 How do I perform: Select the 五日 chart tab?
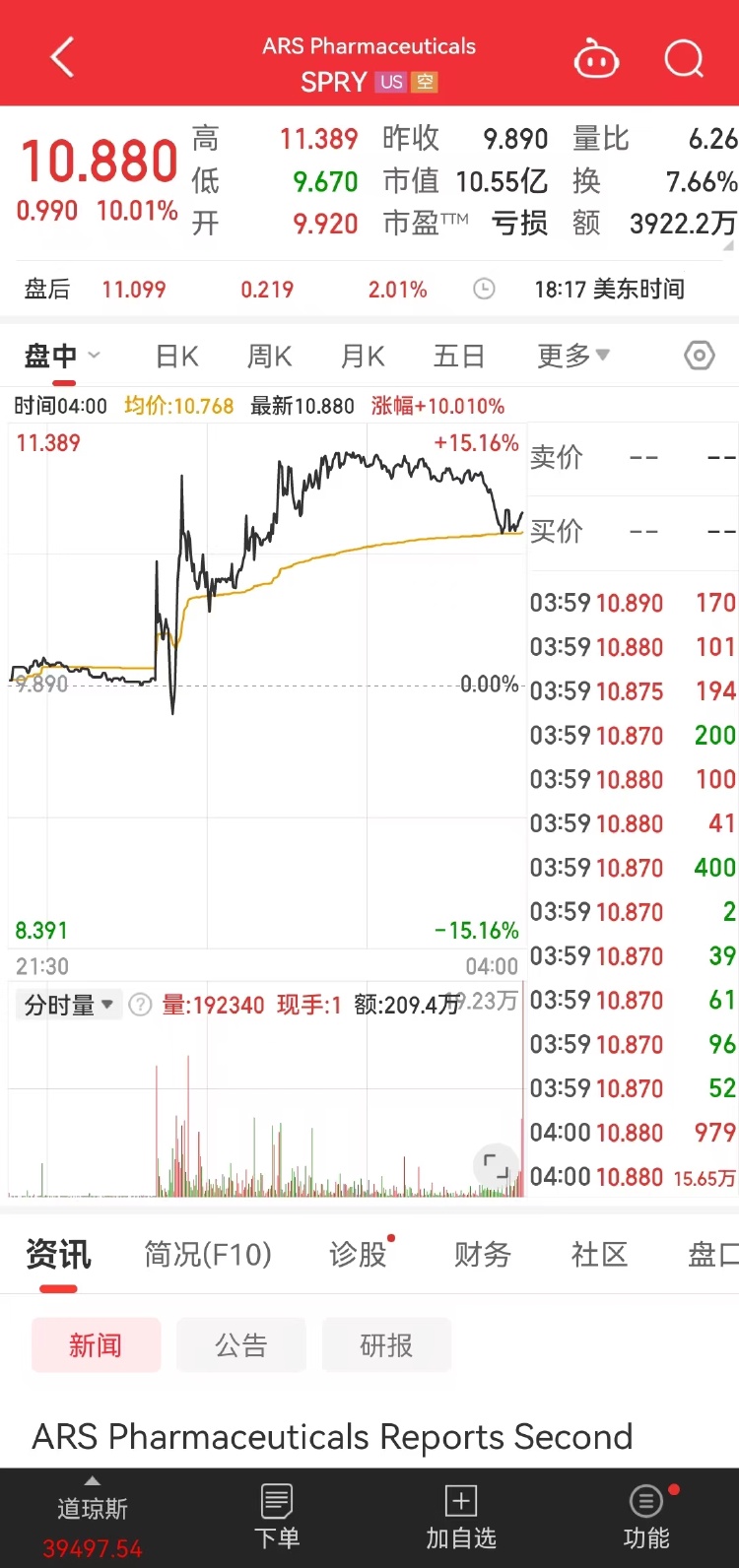pos(458,356)
